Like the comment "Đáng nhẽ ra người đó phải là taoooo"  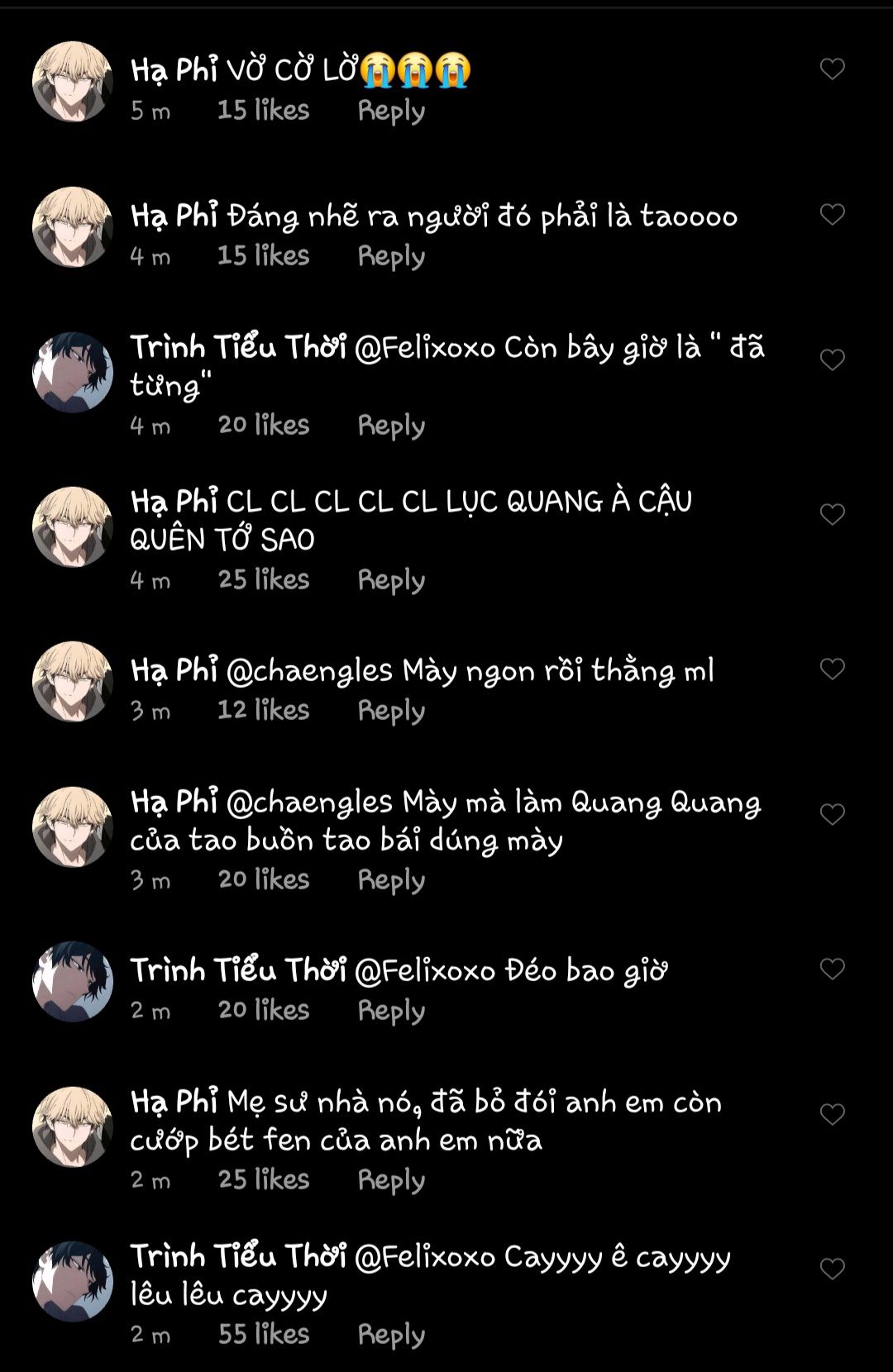(x=832, y=214)
